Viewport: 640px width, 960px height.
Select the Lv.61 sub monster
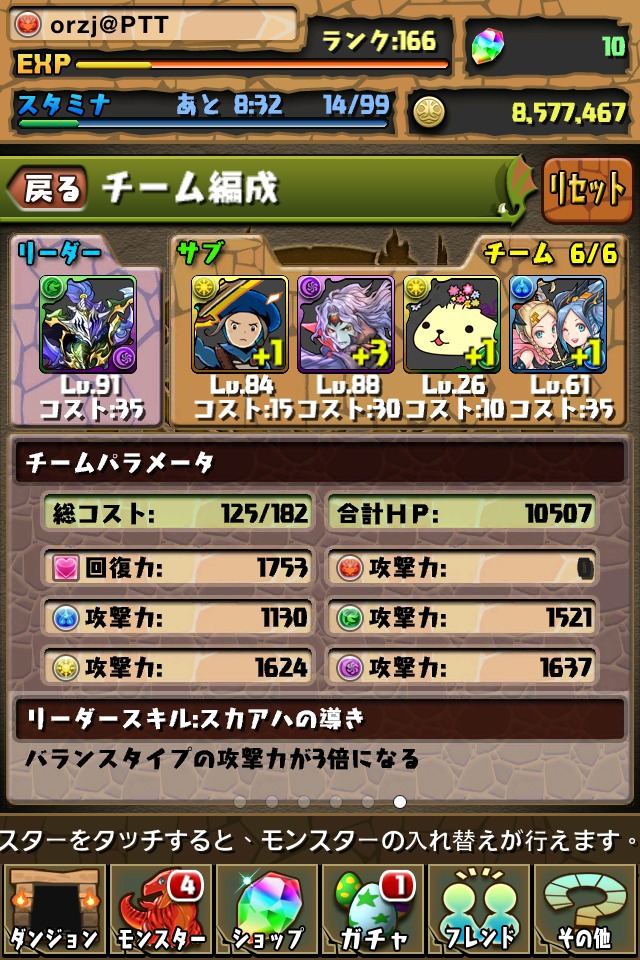coord(557,324)
